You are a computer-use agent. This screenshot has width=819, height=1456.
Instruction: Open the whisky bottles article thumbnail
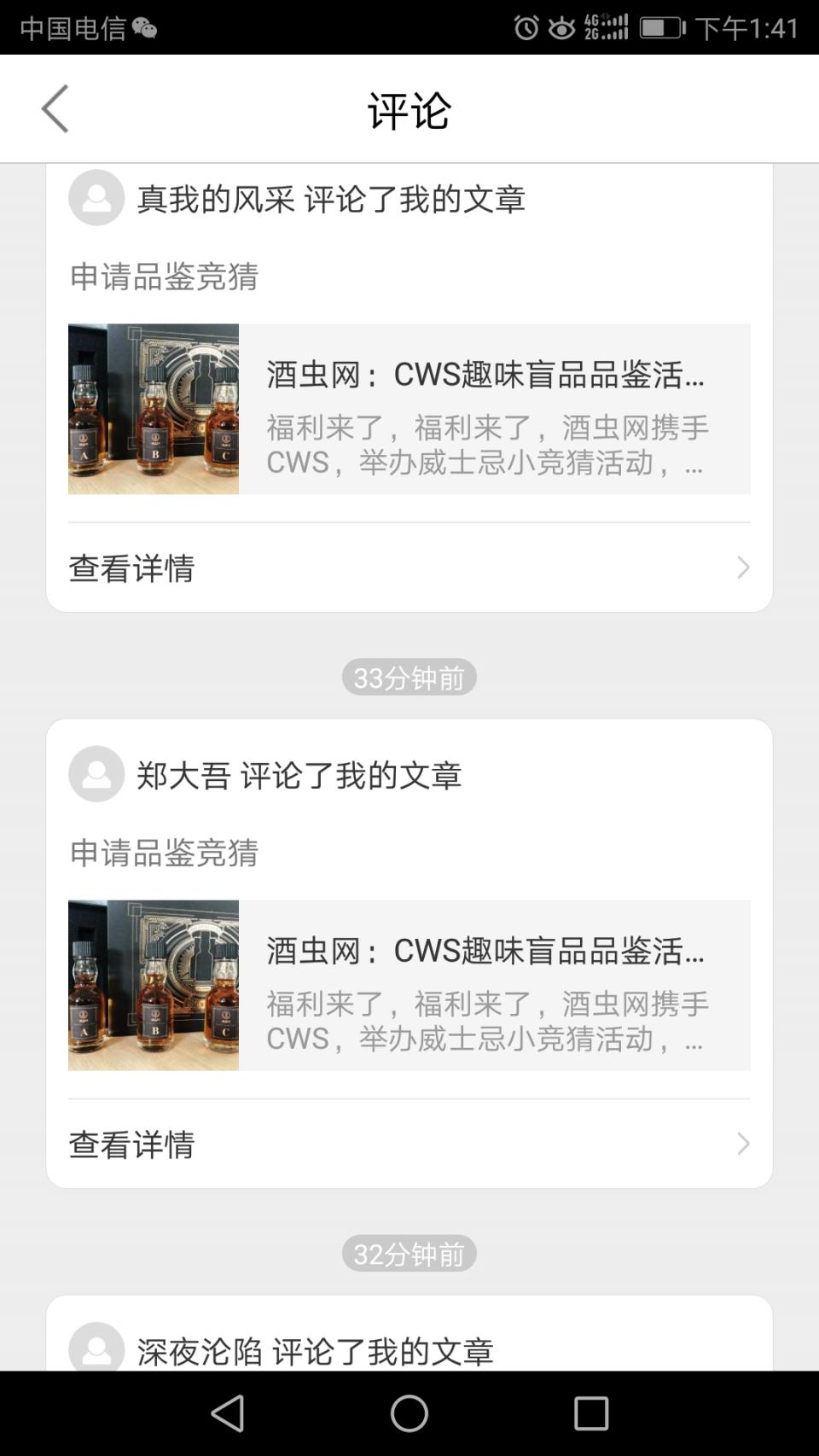[x=154, y=409]
